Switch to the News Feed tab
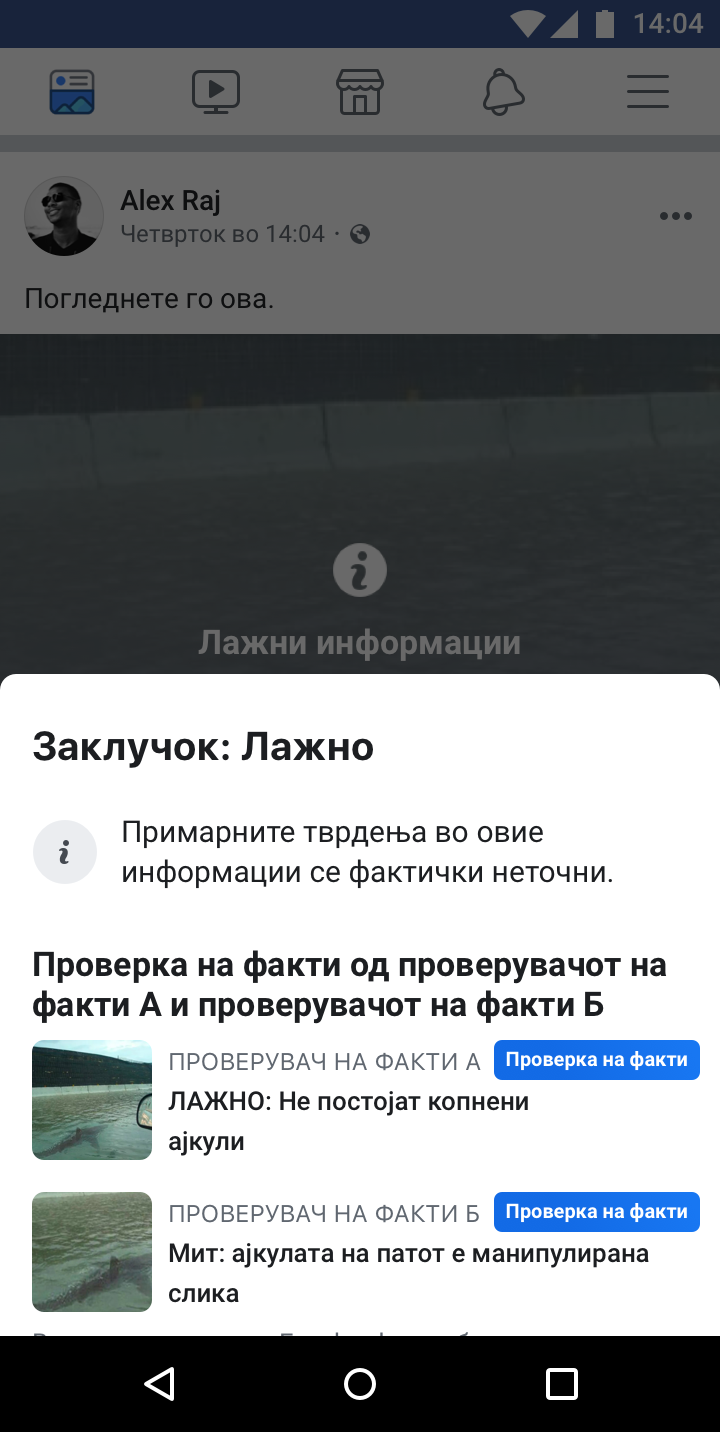The image size is (720, 1432). point(72,92)
